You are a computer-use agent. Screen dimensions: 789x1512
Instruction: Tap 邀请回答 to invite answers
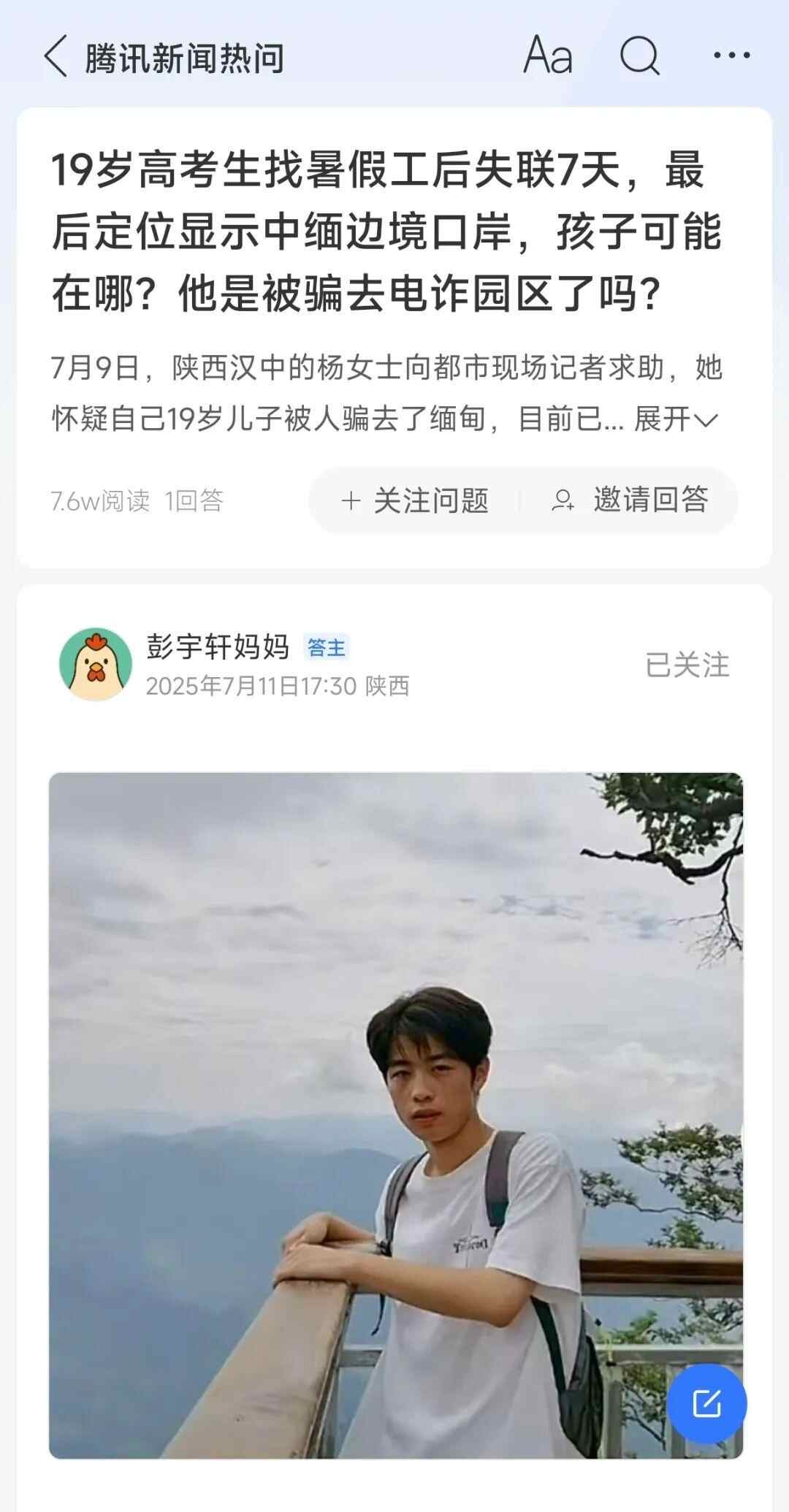click(x=630, y=500)
